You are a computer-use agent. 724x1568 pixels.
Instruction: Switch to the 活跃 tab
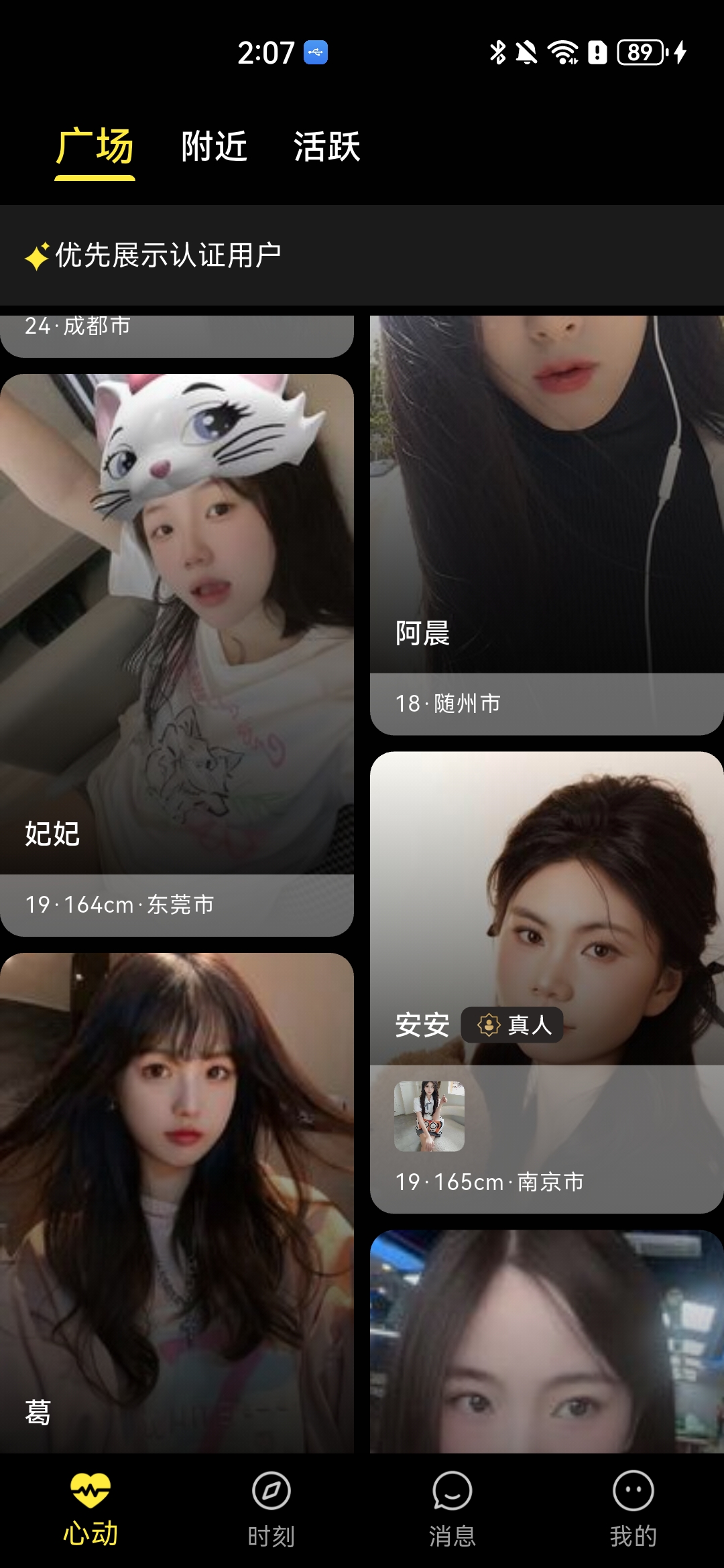click(x=326, y=147)
